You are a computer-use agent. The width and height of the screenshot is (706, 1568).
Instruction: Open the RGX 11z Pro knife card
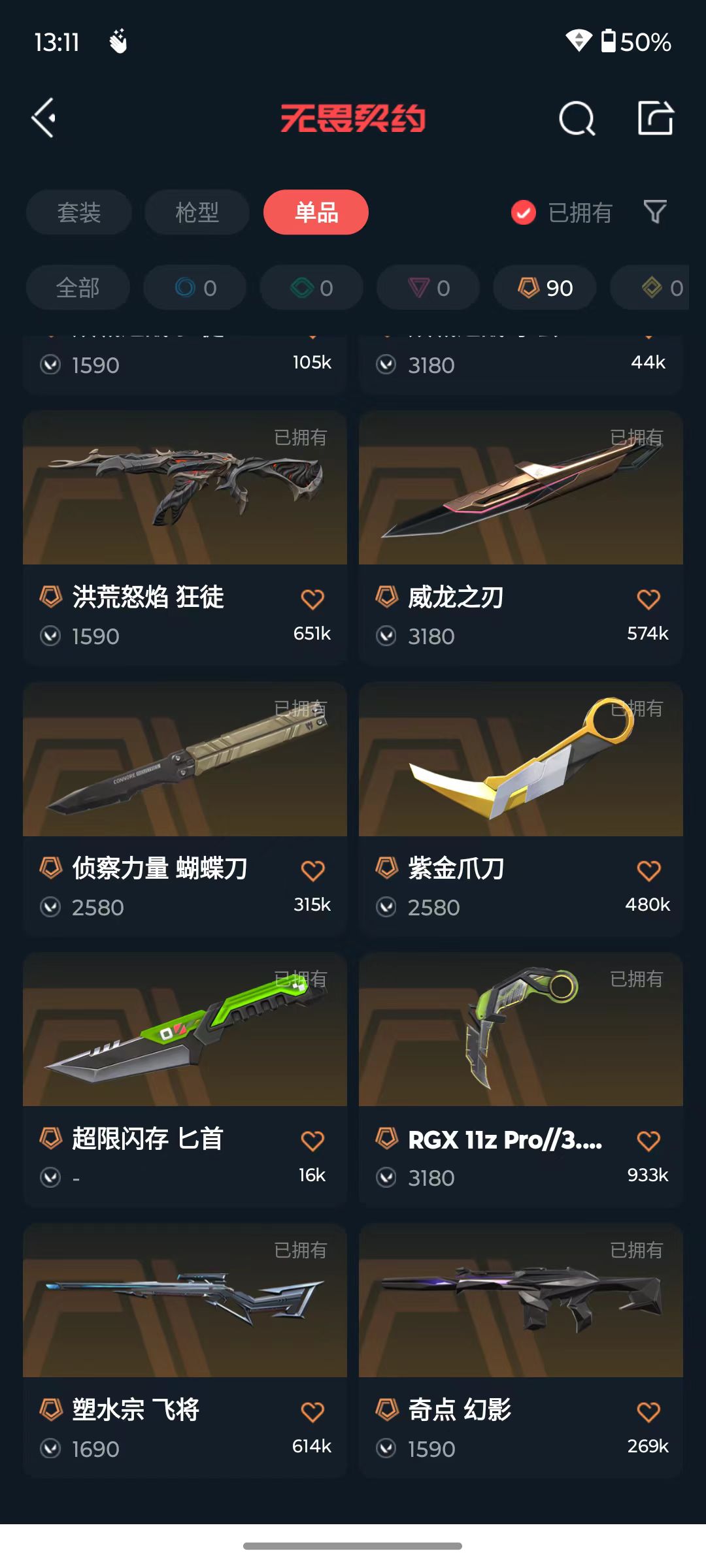(x=521, y=1079)
